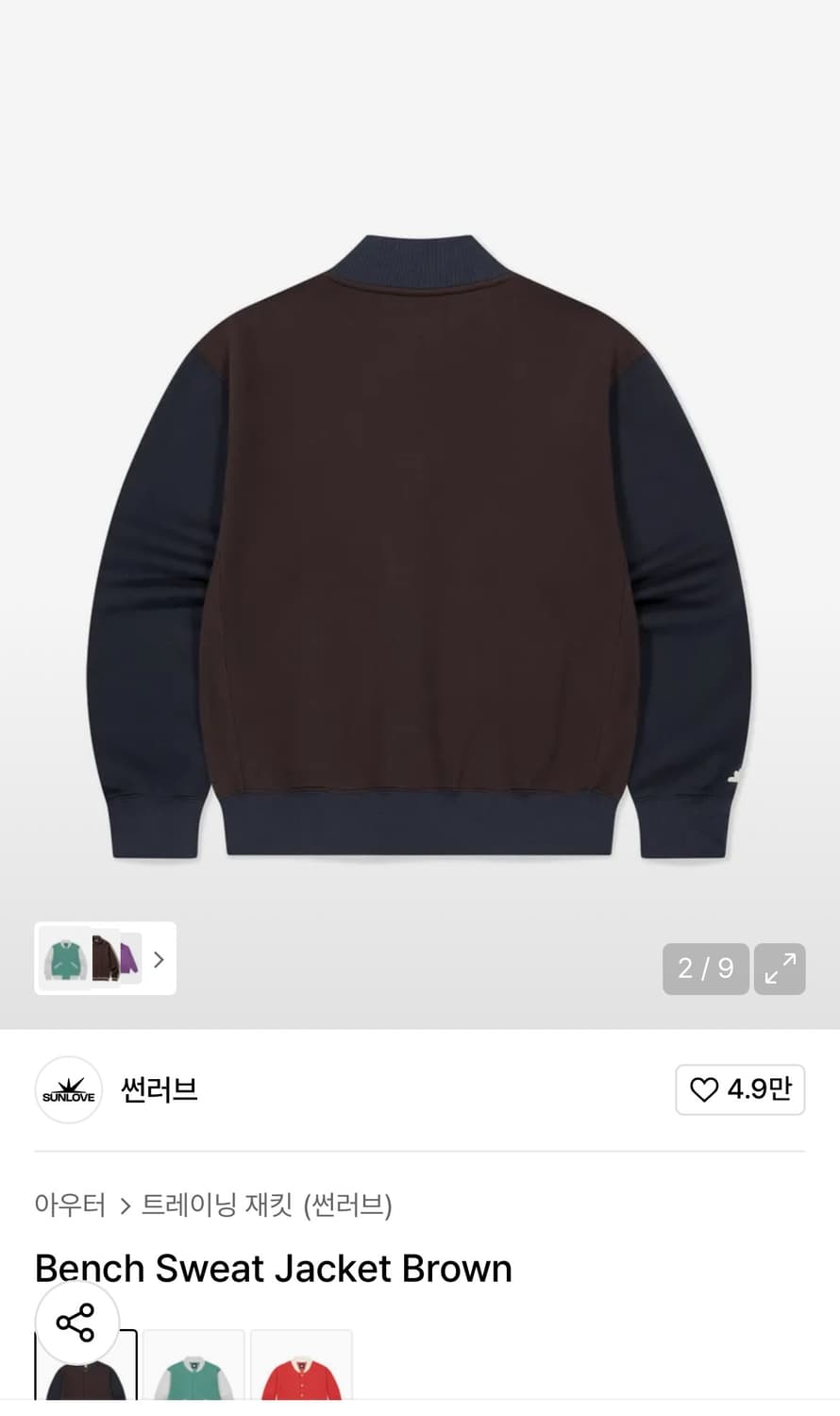Select the red jacket color swatch
This screenshot has width=840, height=1416.
[x=300, y=1367]
